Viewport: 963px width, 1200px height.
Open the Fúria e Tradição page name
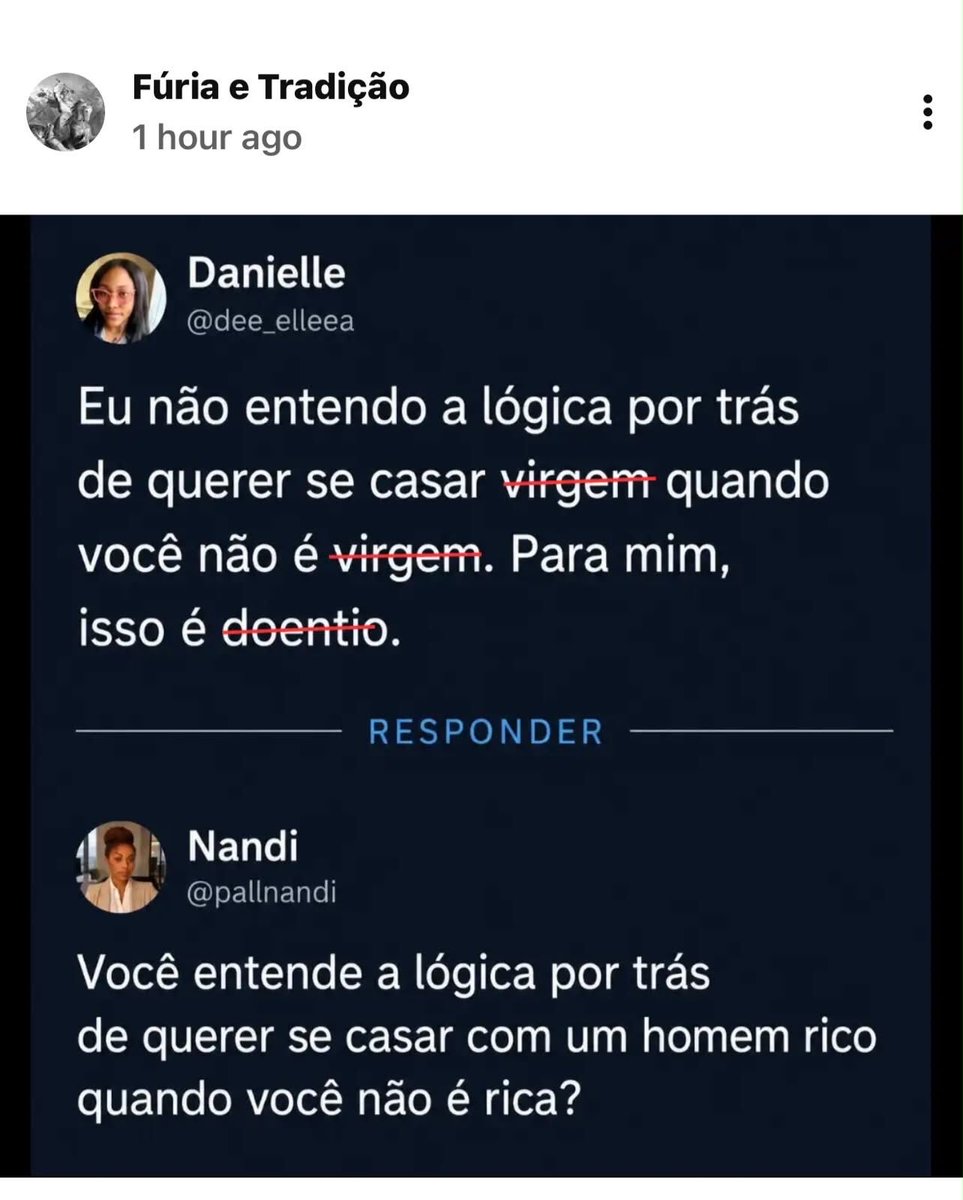(x=271, y=87)
